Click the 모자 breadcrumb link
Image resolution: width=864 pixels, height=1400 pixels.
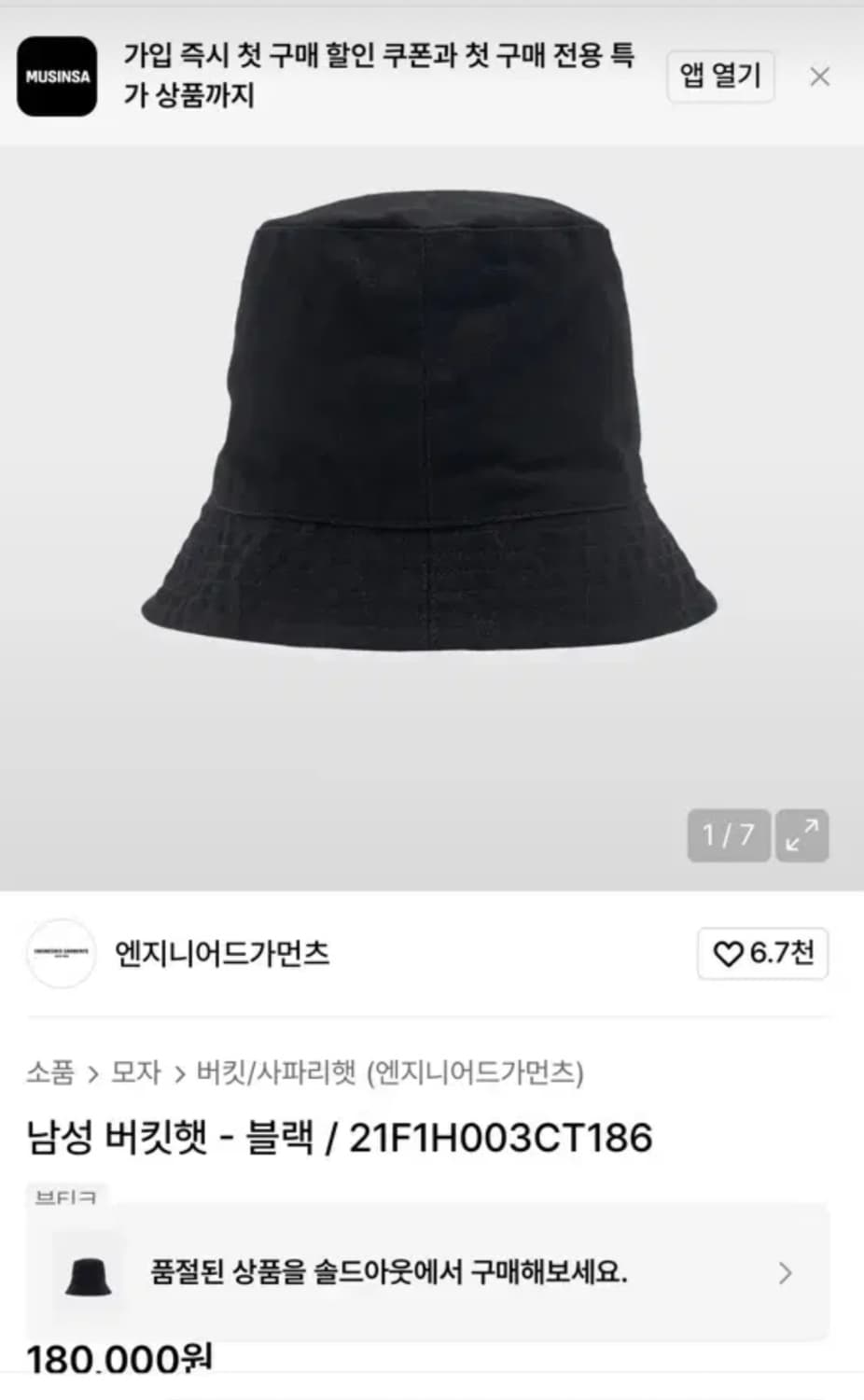tap(136, 1074)
